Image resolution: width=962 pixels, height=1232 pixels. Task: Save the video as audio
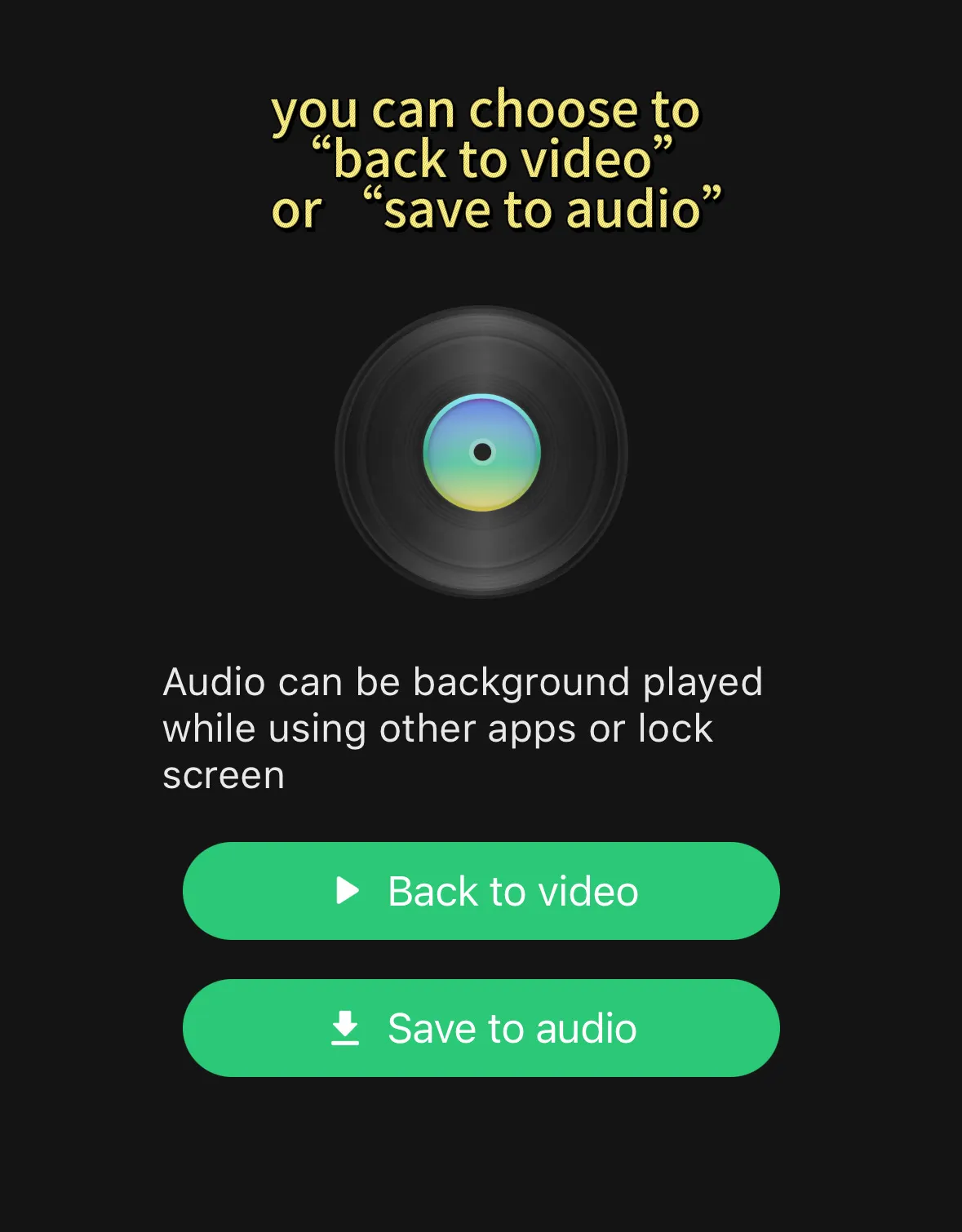[481, 1028]
